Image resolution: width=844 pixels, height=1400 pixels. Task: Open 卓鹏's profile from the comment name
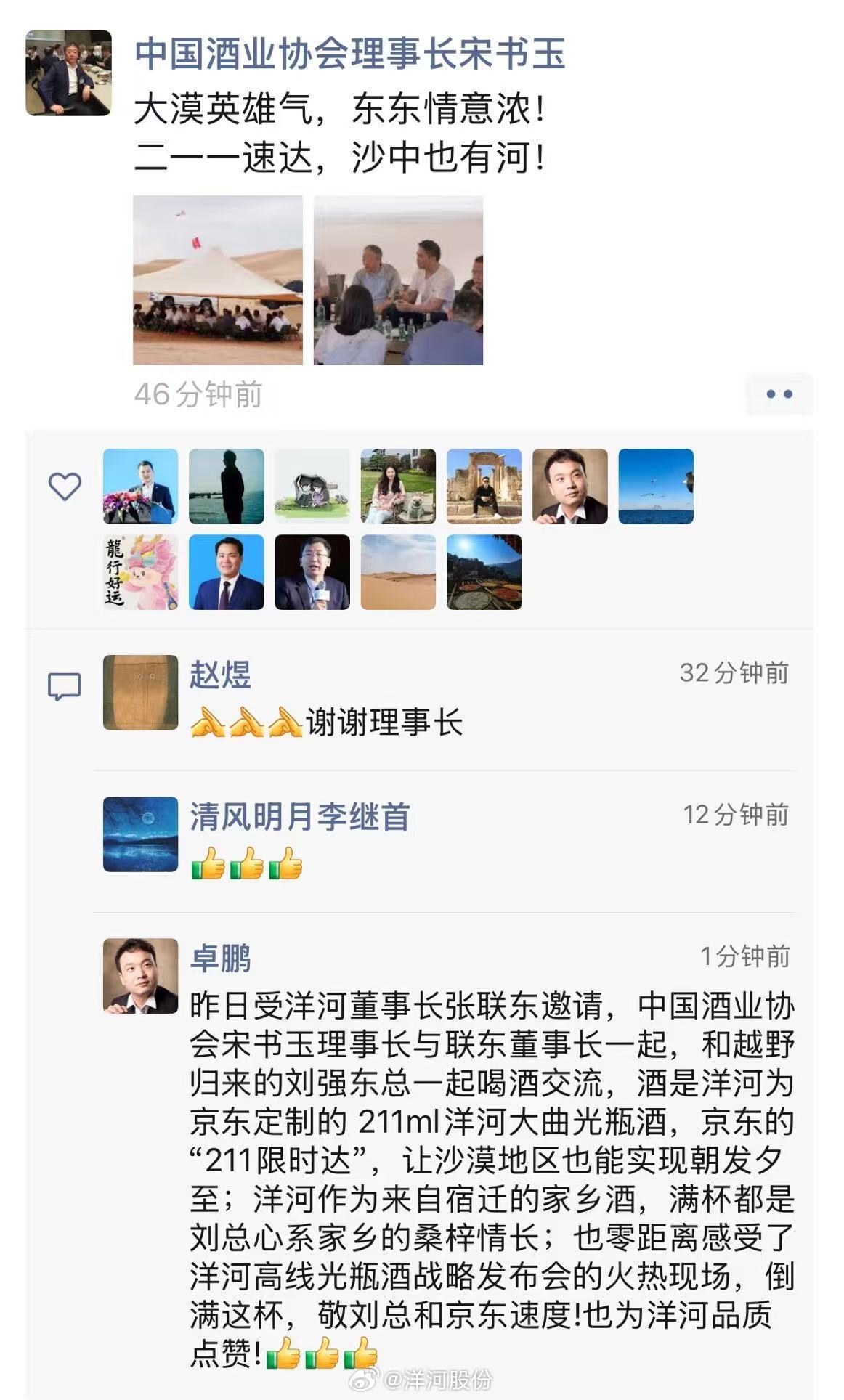[x=220, y=959]
